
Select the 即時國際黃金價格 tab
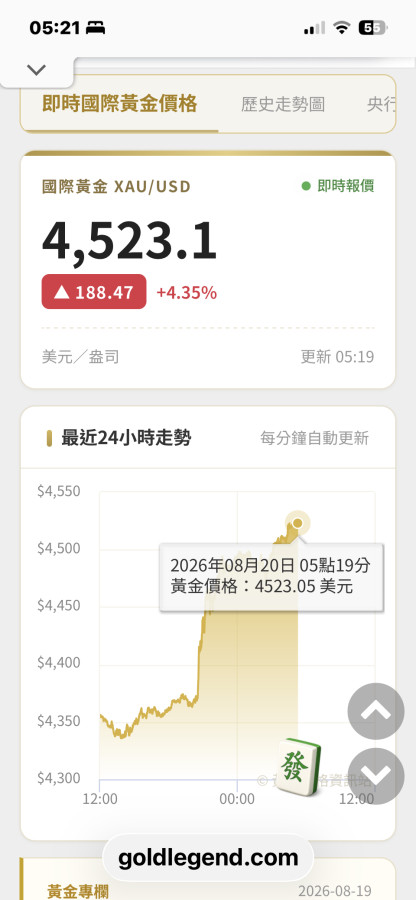[x=119, y=104]
